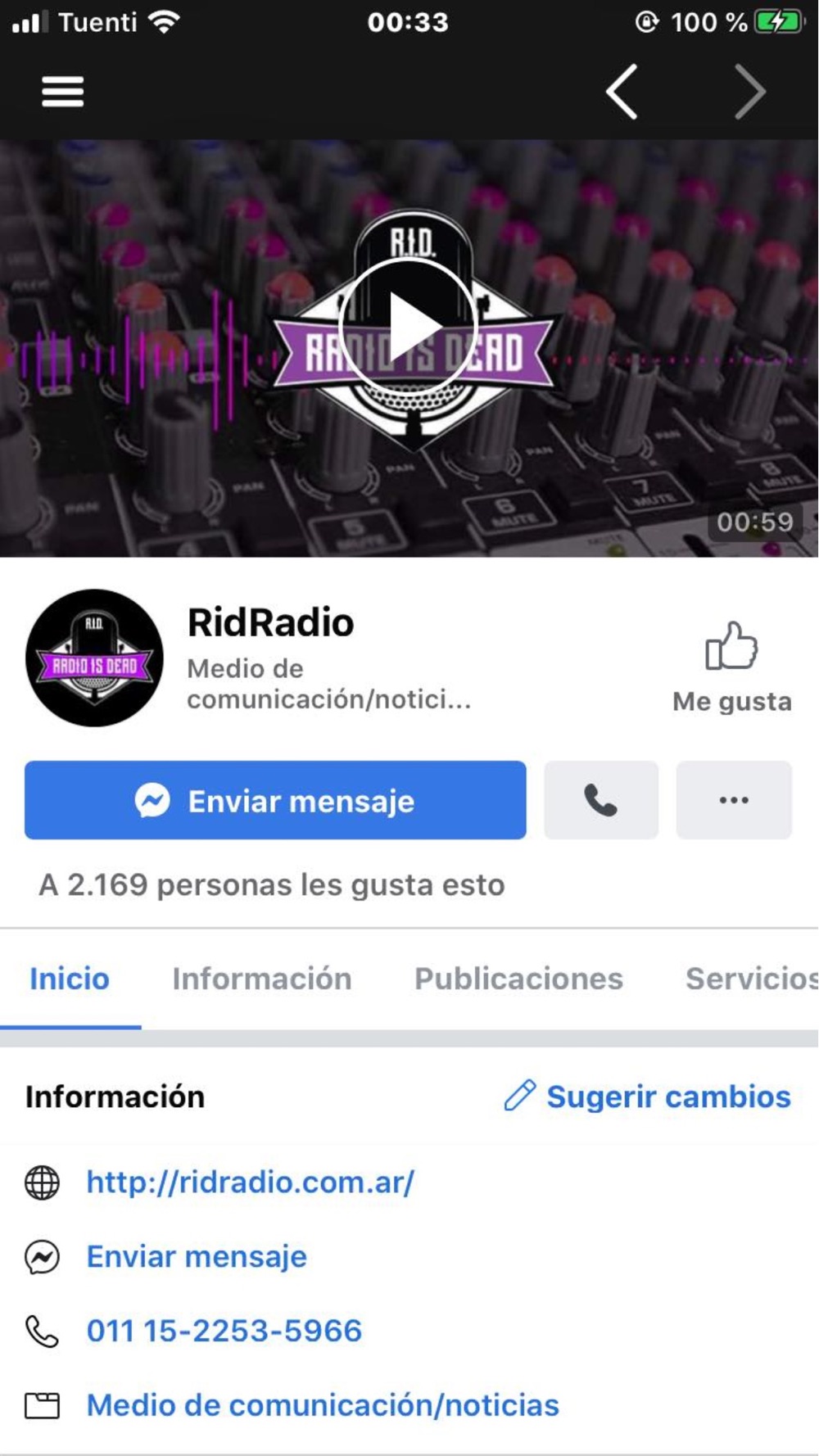Play the Radio Is Dead cover video
This screenshot has width=819, height=1456.
[408, 328]
